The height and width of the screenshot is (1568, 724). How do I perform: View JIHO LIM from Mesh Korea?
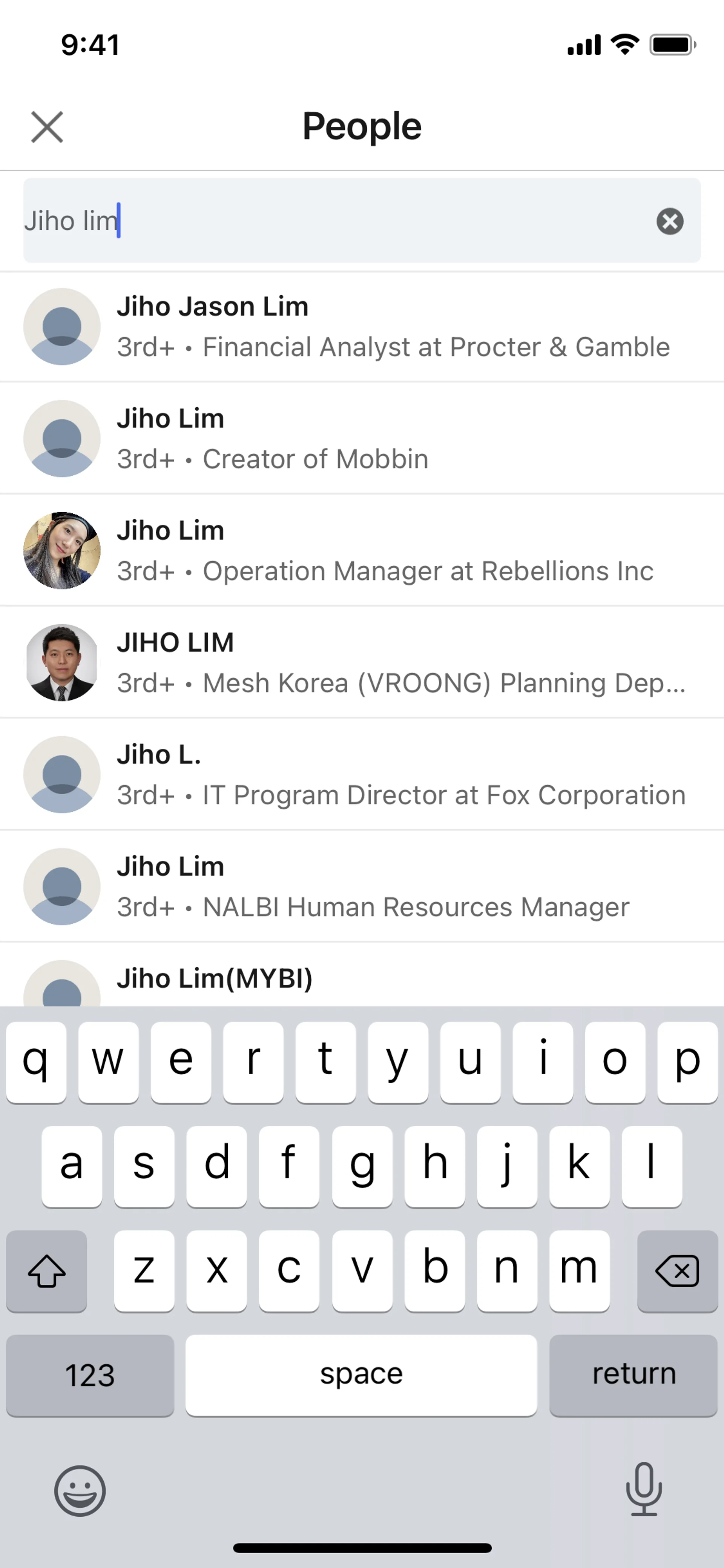click(362, 663)
